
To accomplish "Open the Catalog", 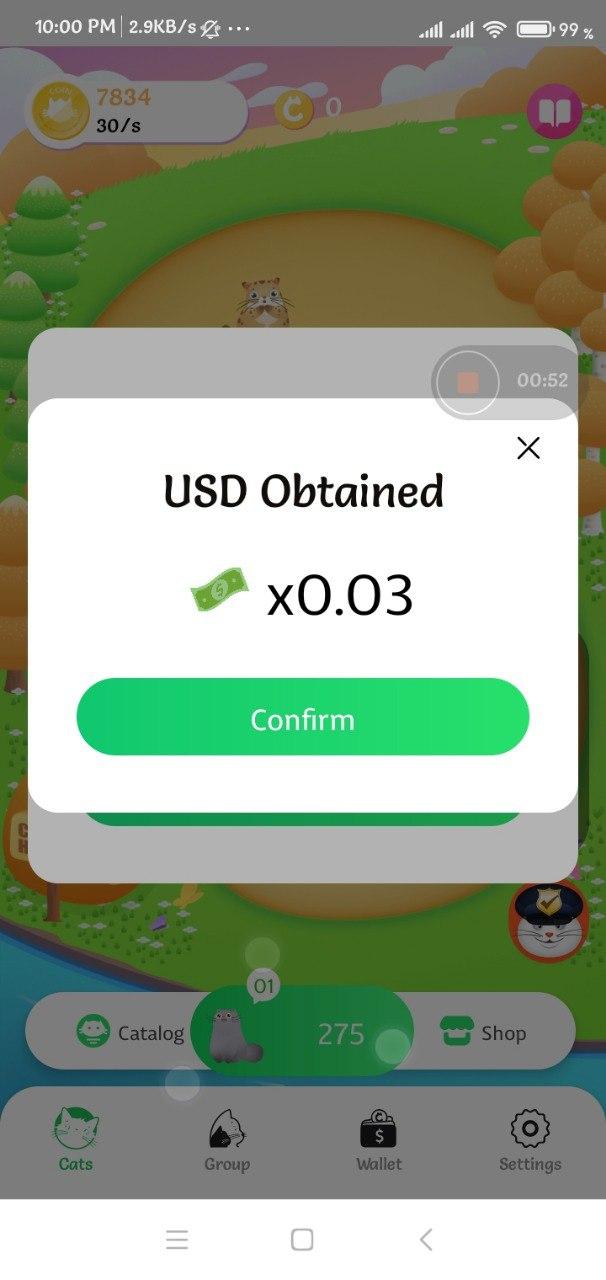I will tap(130, 1032).
